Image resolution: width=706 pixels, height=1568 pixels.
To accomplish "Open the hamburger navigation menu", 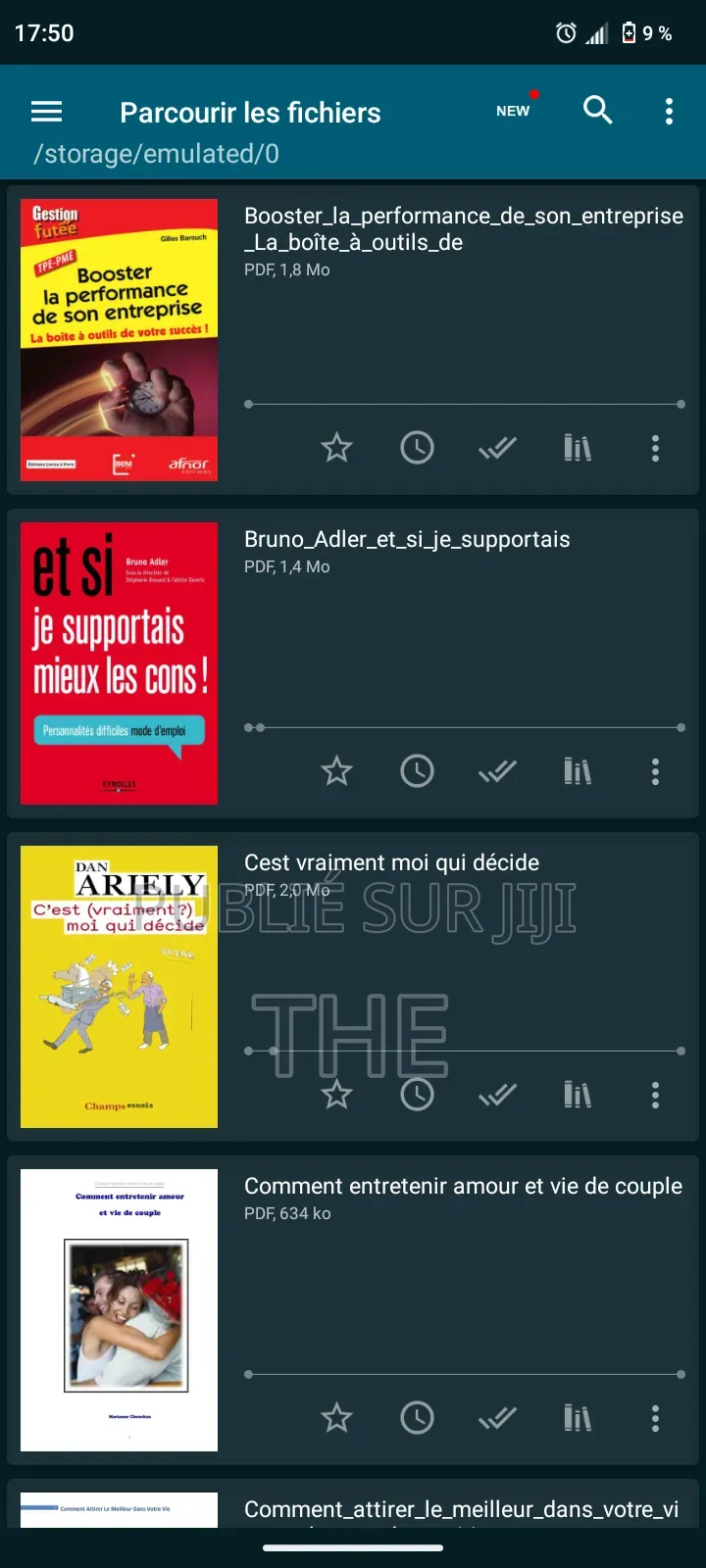I will click(x=46, y=112).
